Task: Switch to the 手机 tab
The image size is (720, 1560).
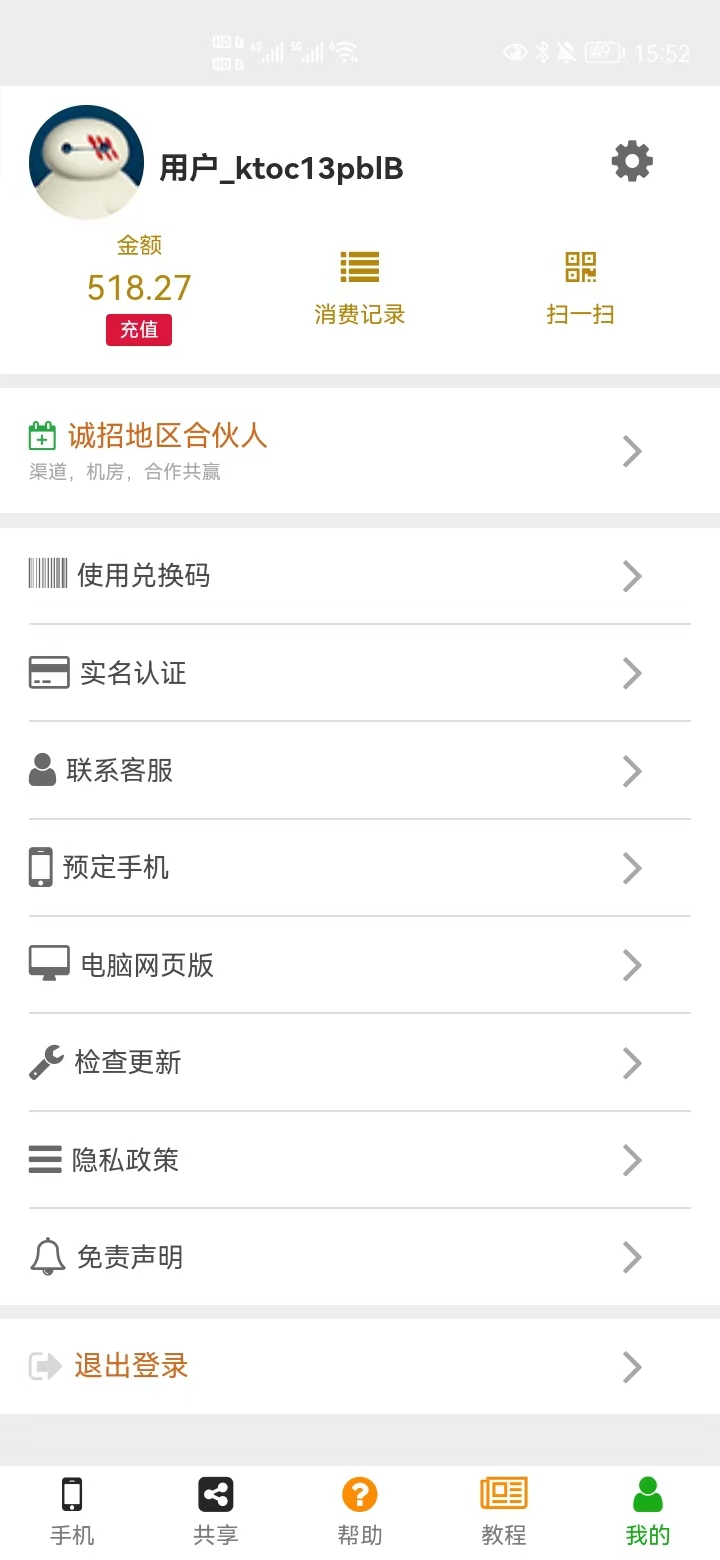Action: pos(72,1510)
